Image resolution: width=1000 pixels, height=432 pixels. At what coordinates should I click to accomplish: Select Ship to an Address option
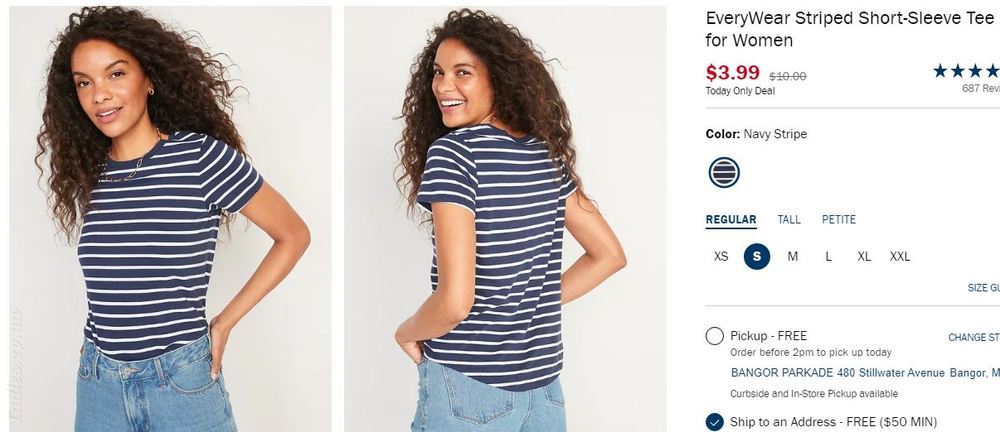[x=715, y=422]
